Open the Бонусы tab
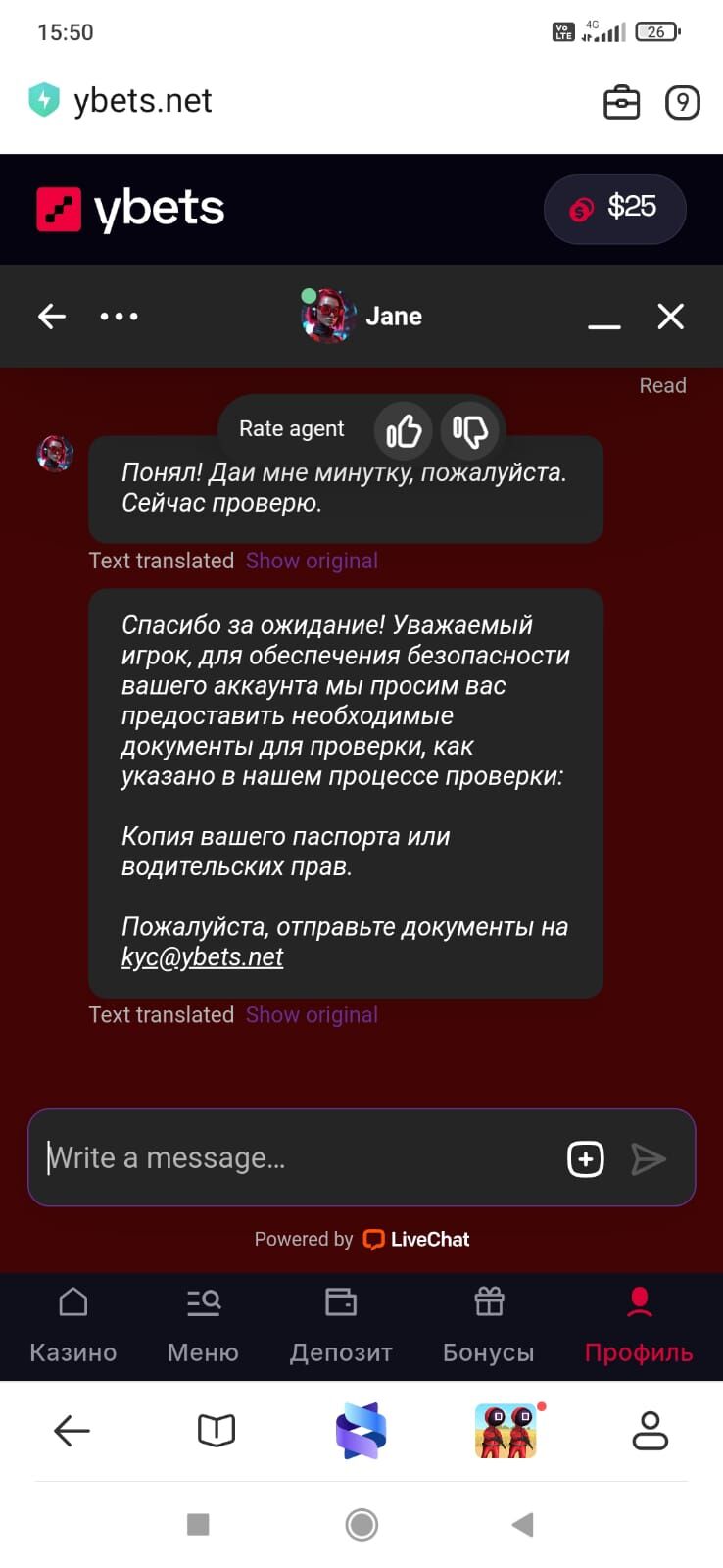The width and height of the screenshot is (723, 1568). pyautogui.click(x=489, y=1327)
